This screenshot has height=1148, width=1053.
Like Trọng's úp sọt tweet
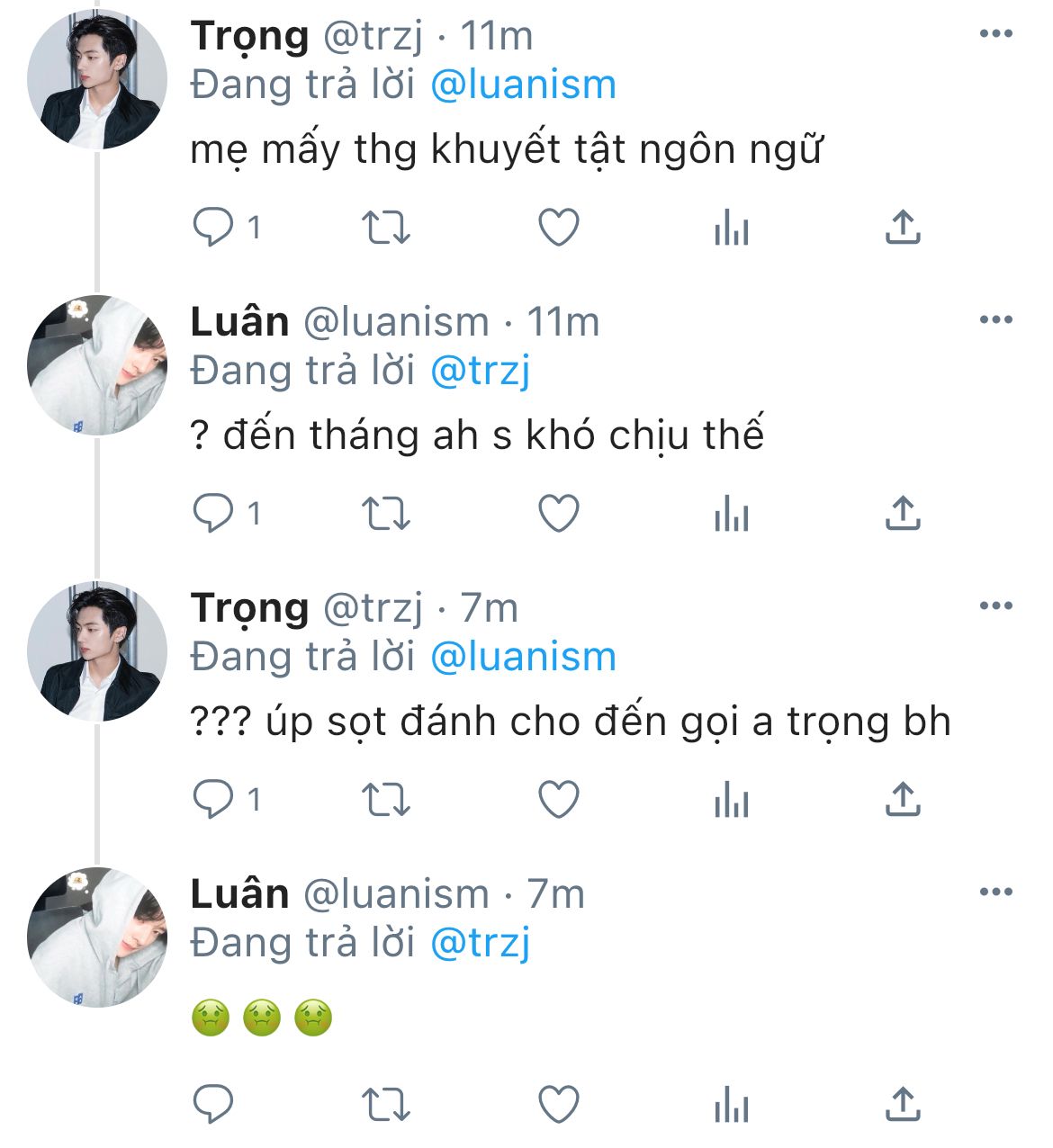(x=558, y=800)
